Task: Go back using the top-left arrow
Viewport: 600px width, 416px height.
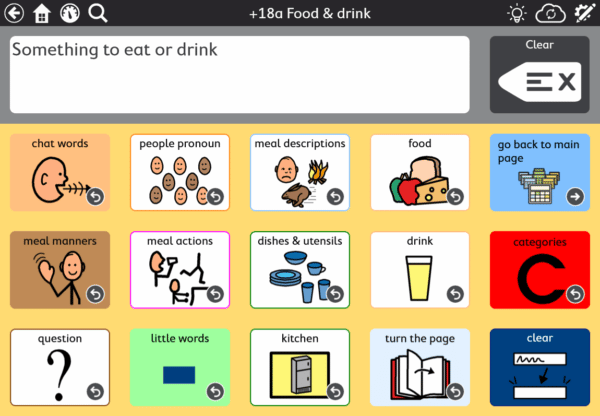Action: [x=14, y=13]
